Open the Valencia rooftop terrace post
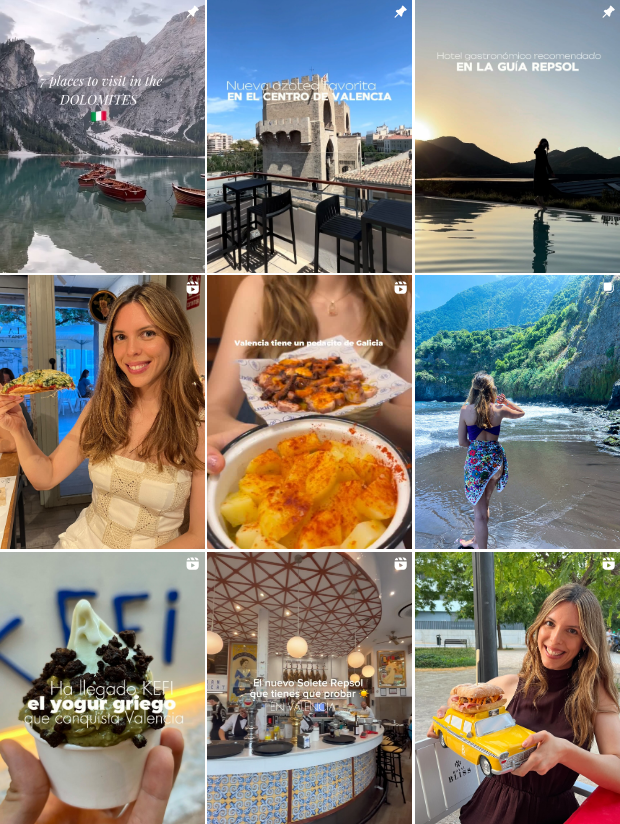 [x=309, y=136]
